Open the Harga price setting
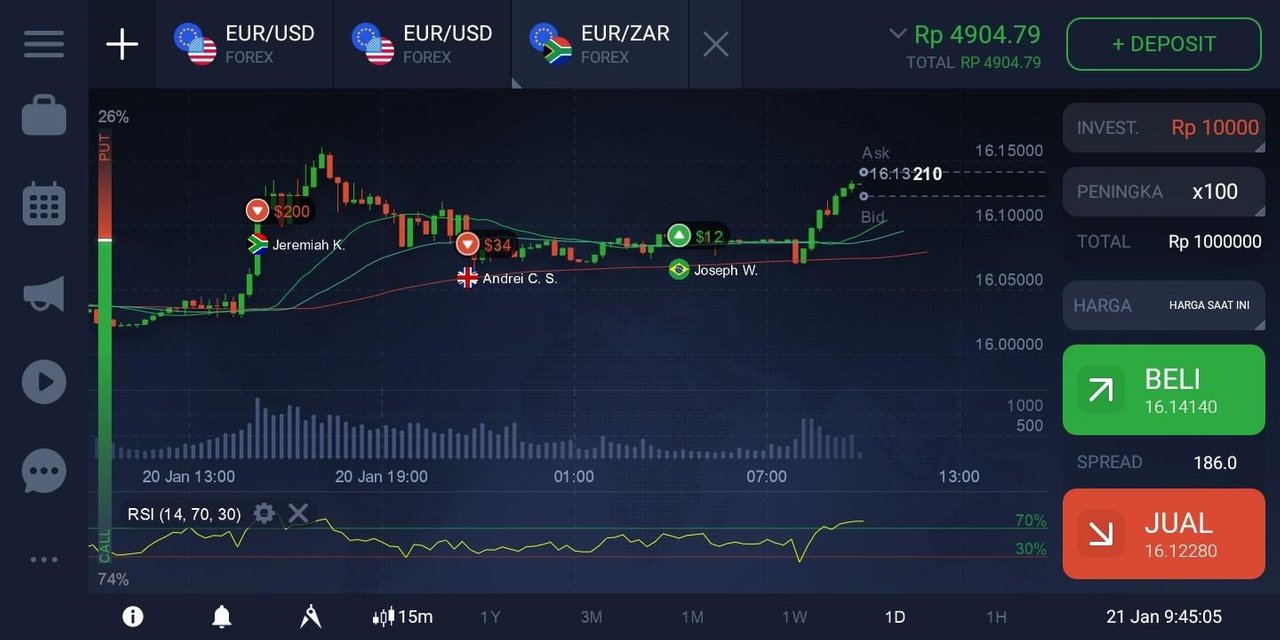Image resolution: width=1280 pixels, height=640 pixels. [1165, 305]
